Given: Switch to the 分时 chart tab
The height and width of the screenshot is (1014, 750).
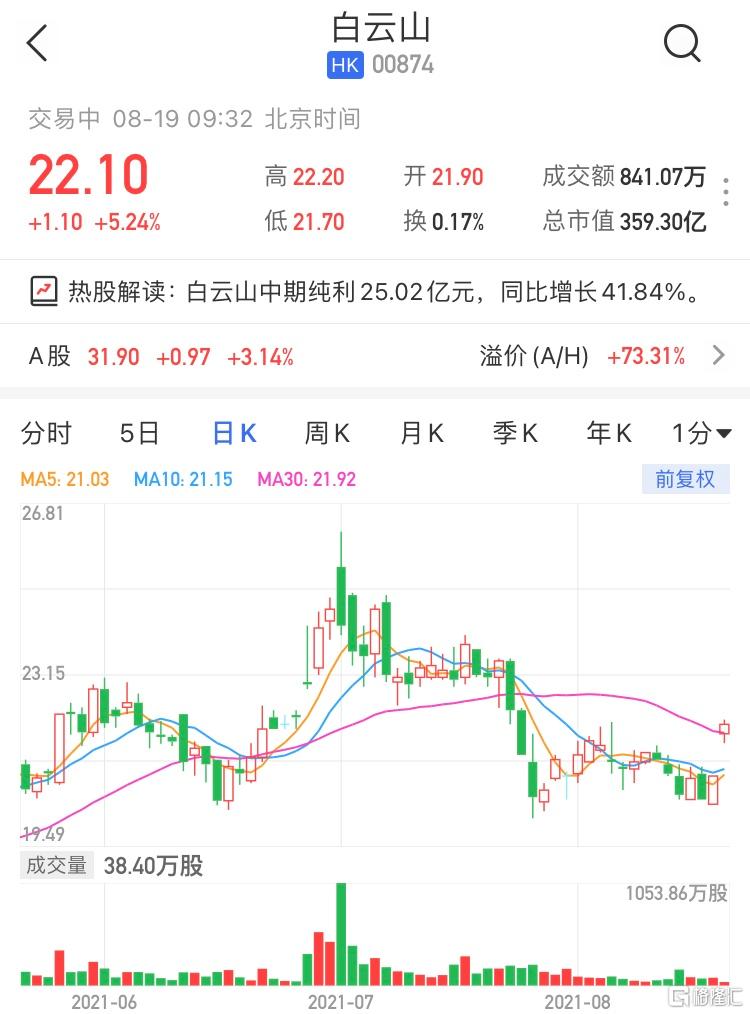Looking at the screenshot, I should [47, 433].
